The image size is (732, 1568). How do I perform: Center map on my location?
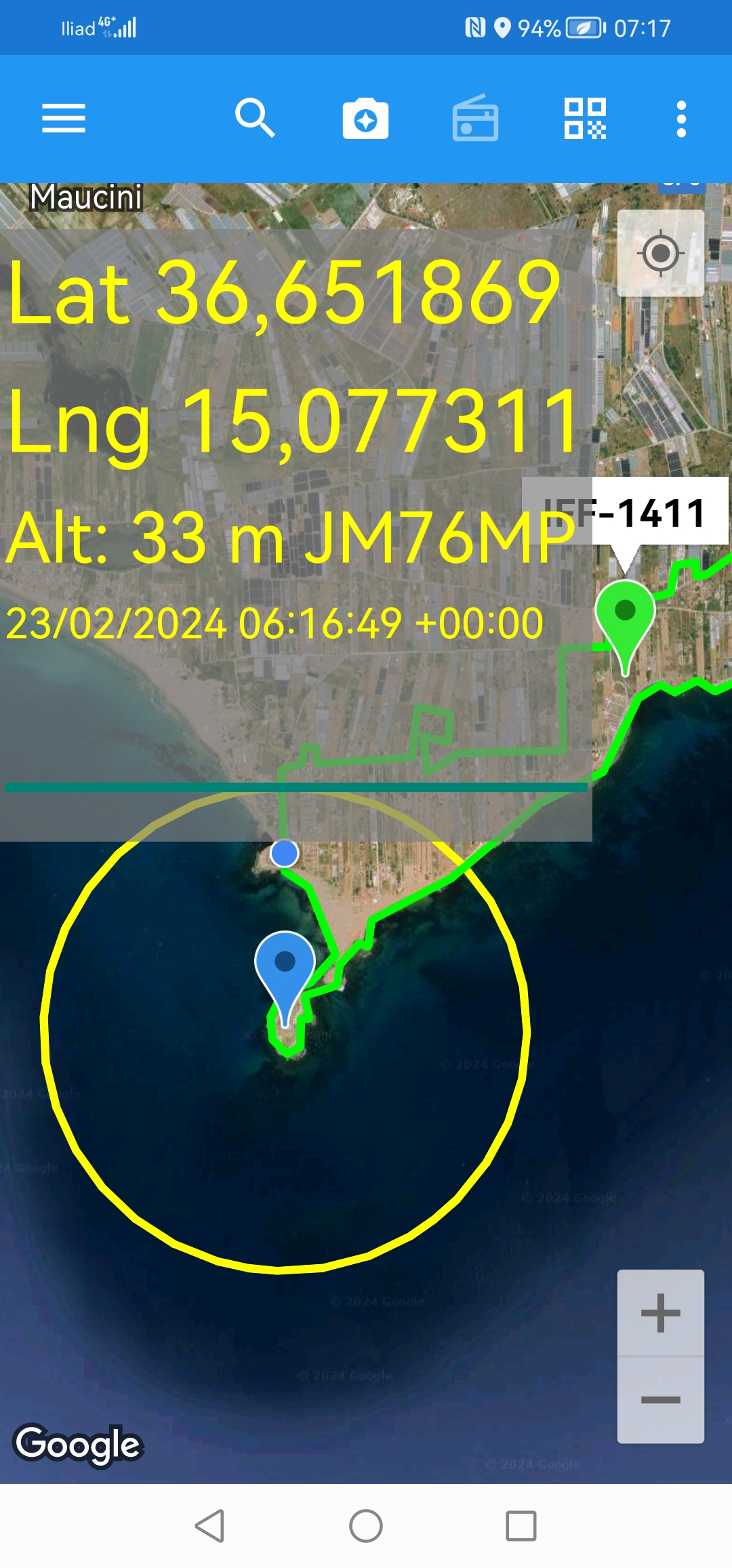[x=660, y=253]
